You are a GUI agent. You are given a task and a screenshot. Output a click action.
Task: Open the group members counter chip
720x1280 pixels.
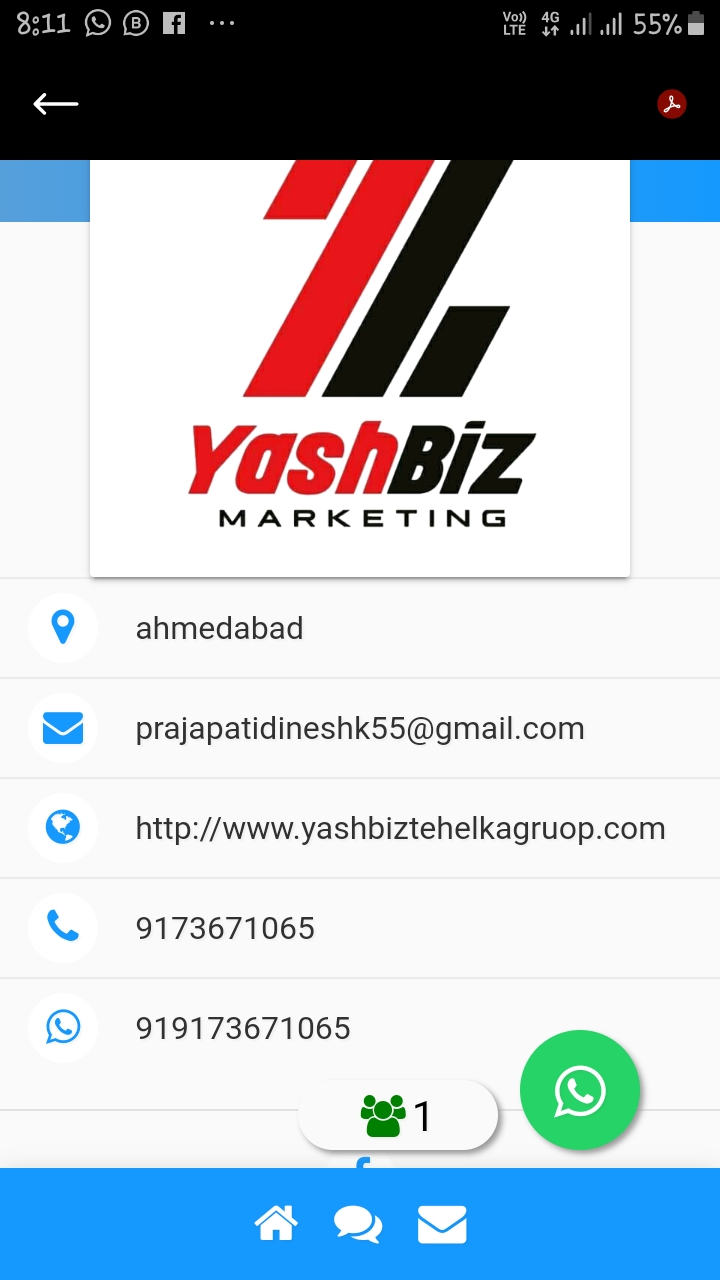pyautogui.click(x=398, y=1116)
